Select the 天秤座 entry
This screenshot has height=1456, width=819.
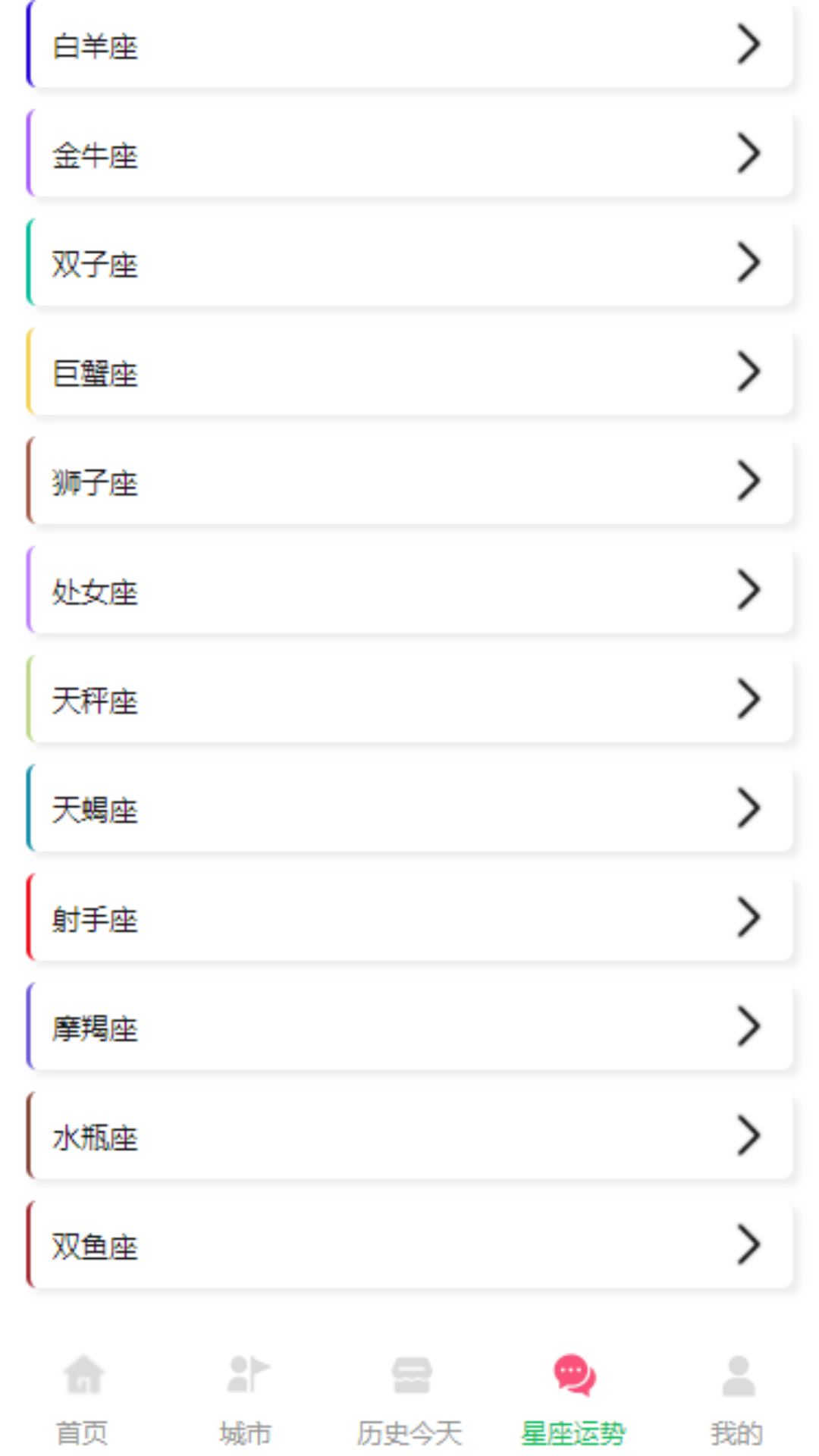click(409, 701)
